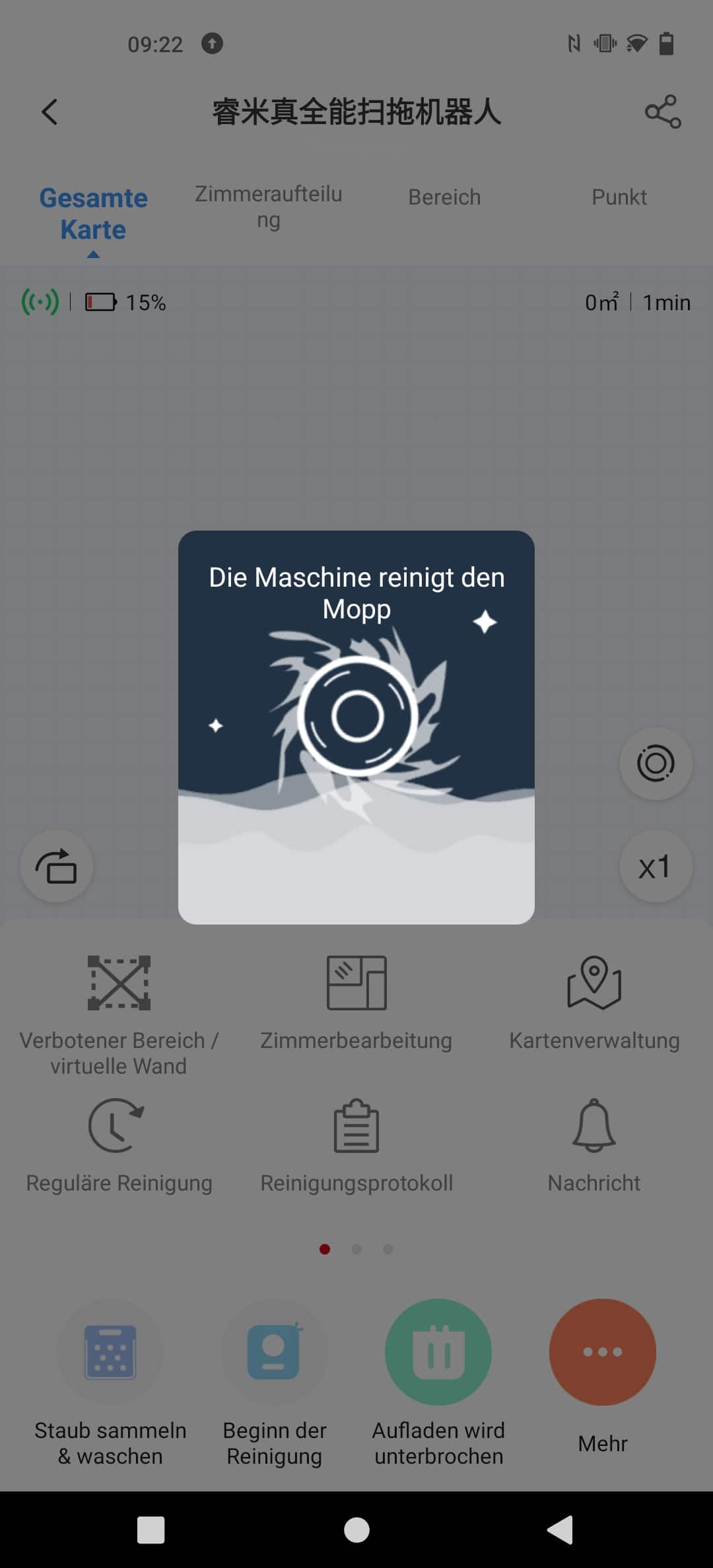Open Reguläre Reinigung schedule

(119, 1146)
